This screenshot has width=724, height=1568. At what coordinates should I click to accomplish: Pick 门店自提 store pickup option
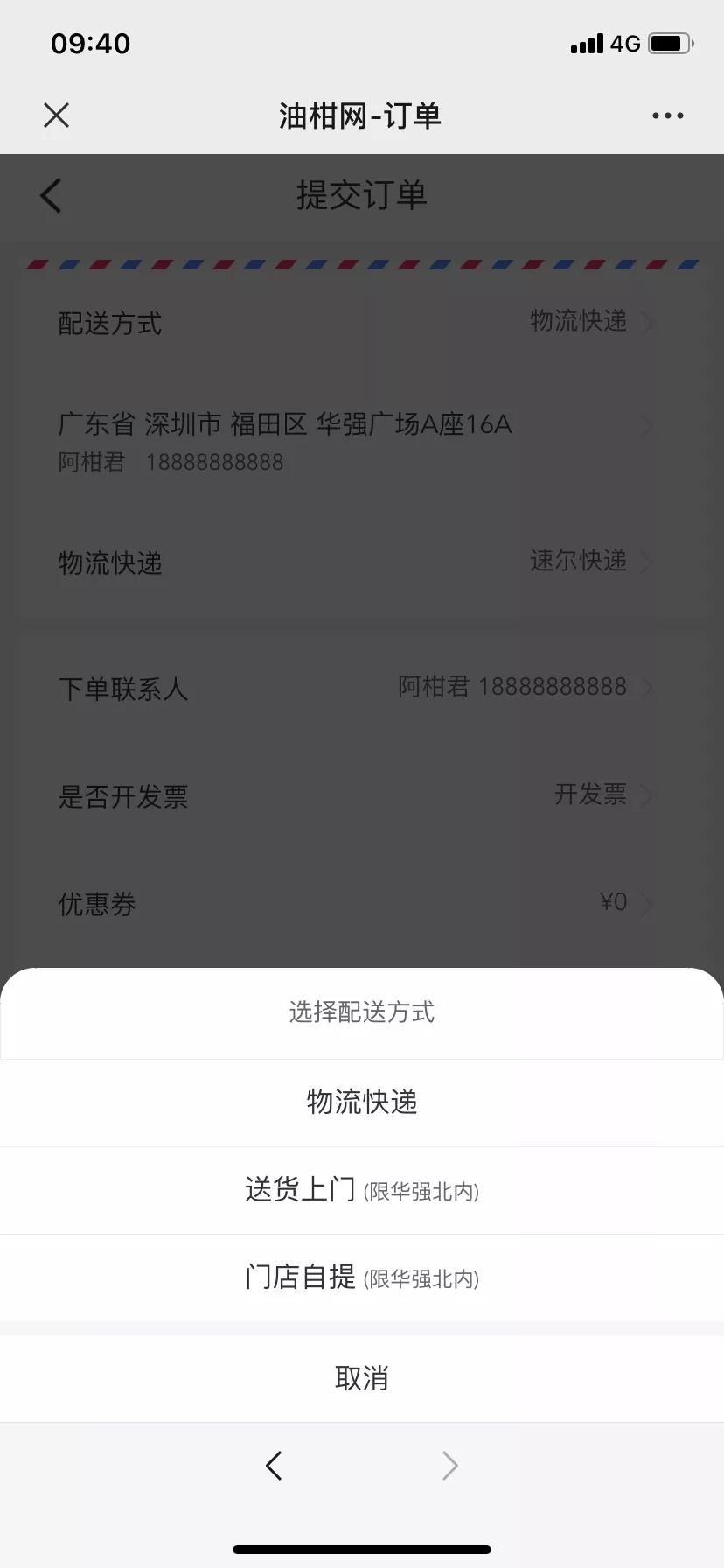(362, 1277)
